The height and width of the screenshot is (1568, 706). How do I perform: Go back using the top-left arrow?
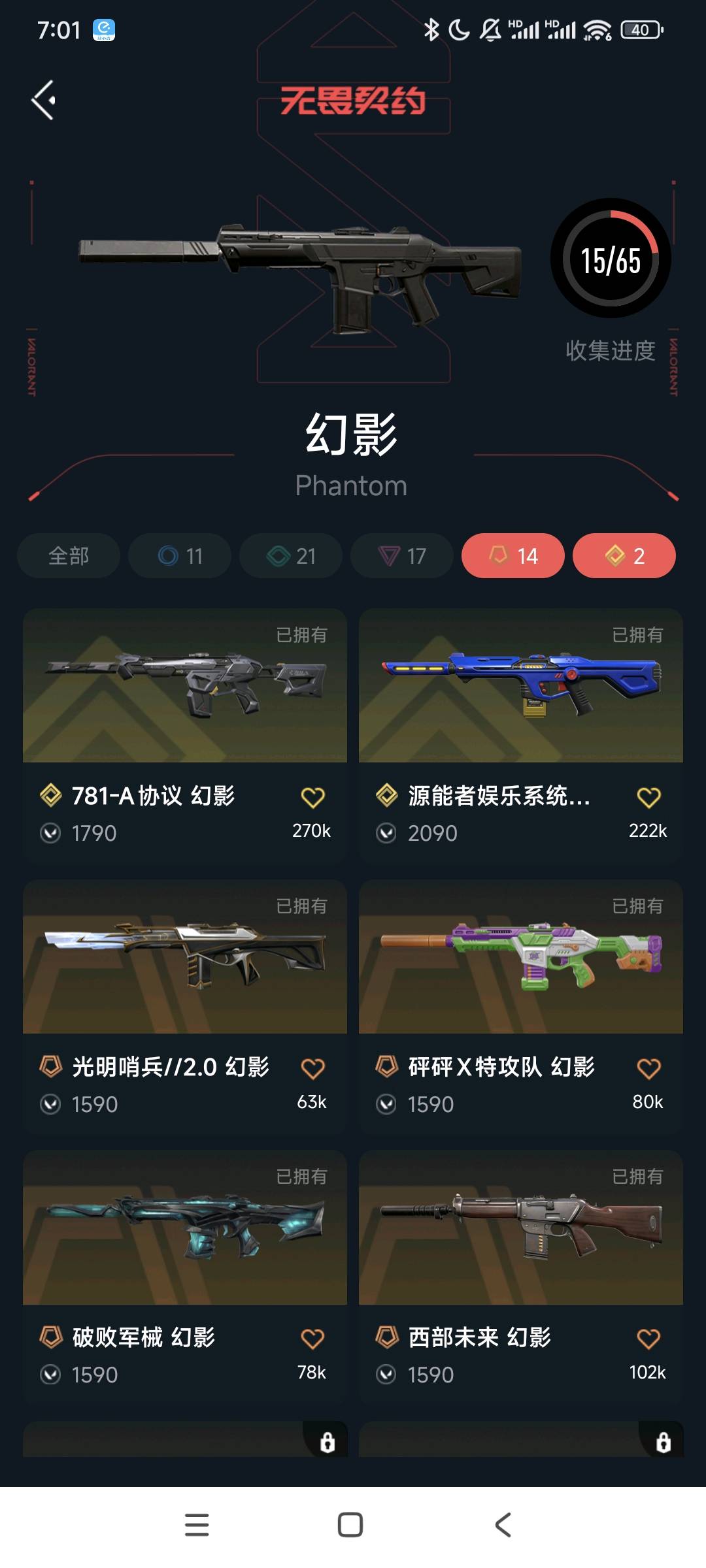tap(43, 100)
